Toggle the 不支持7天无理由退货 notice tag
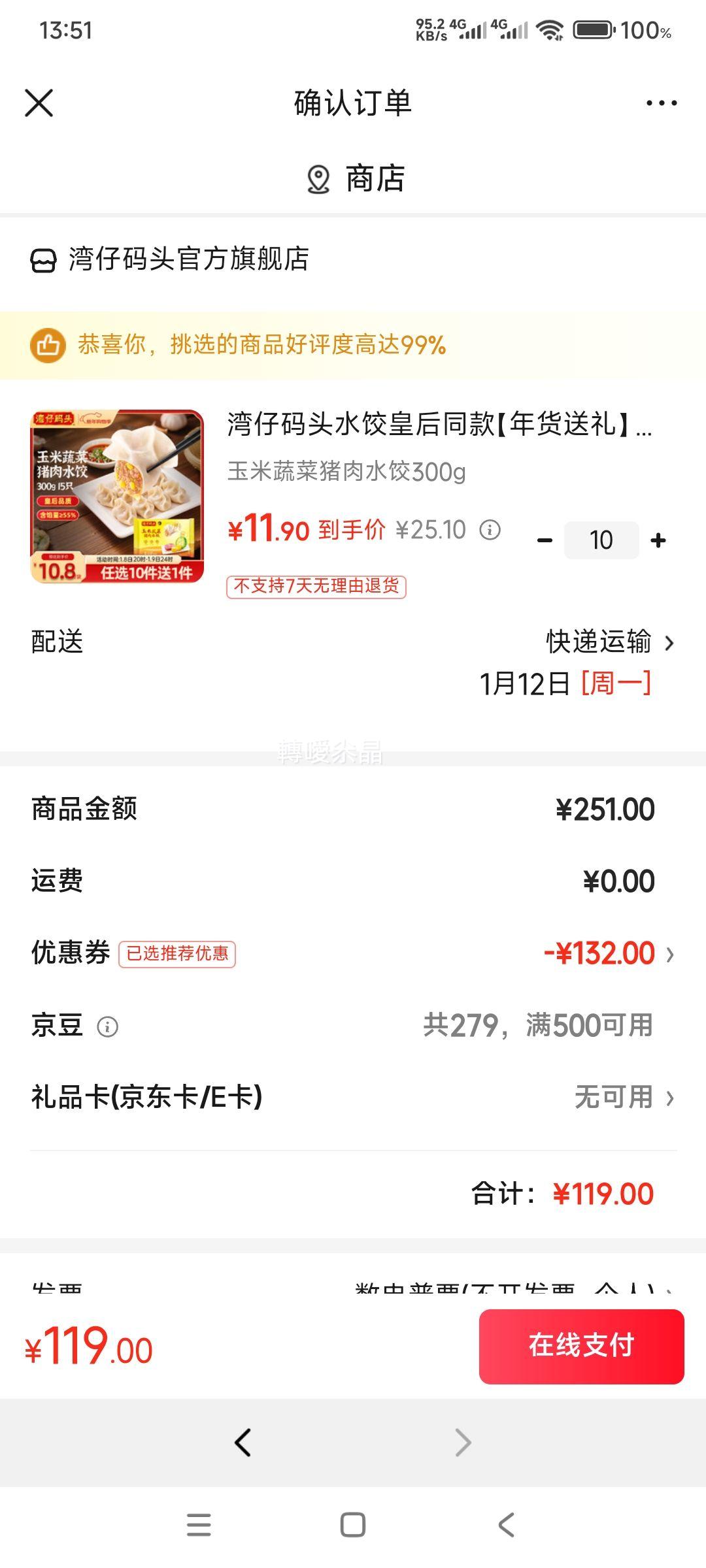The image size is (706, 1568). [x=318, y=588]
